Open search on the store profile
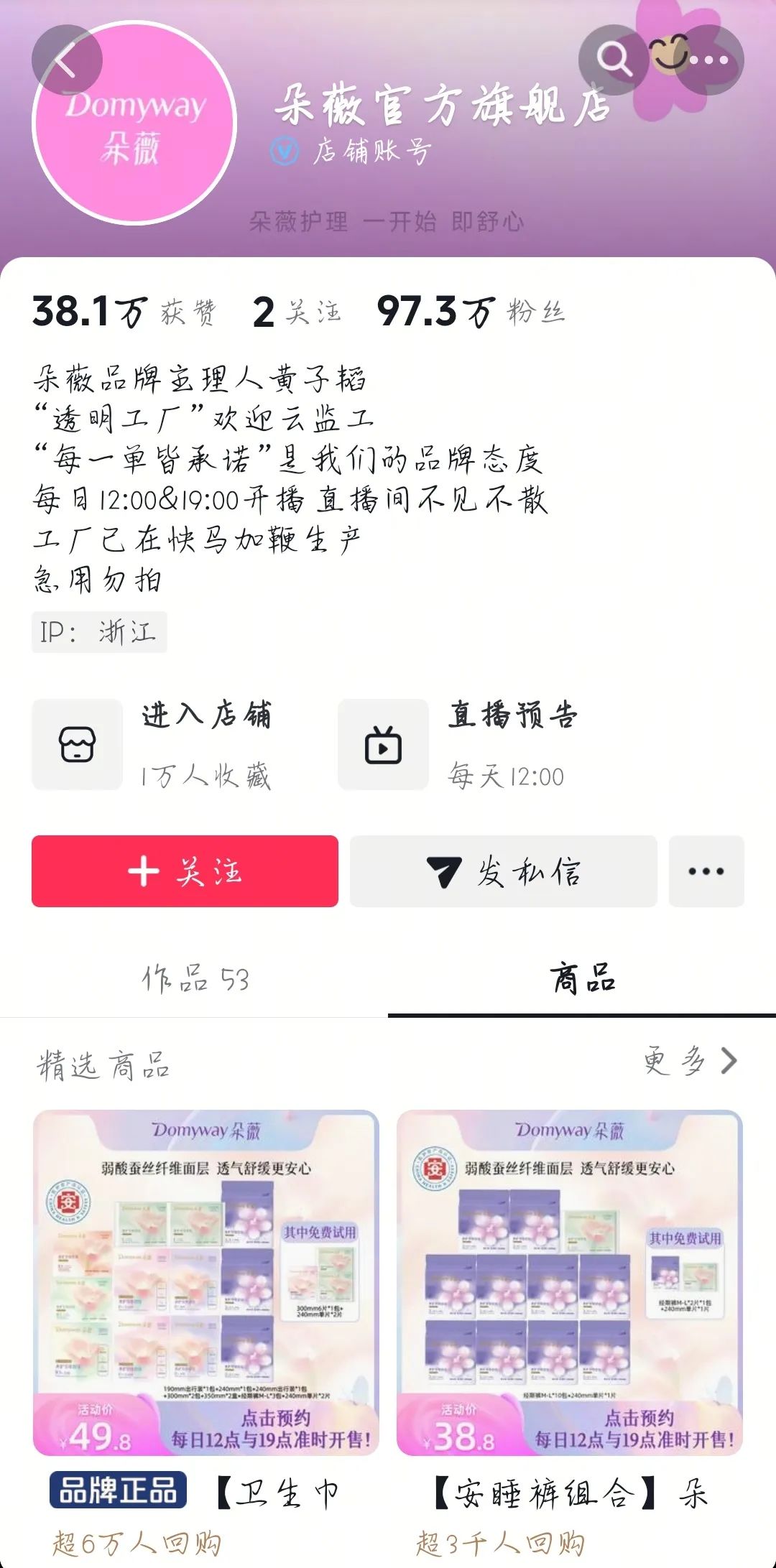 pos(614,60)
